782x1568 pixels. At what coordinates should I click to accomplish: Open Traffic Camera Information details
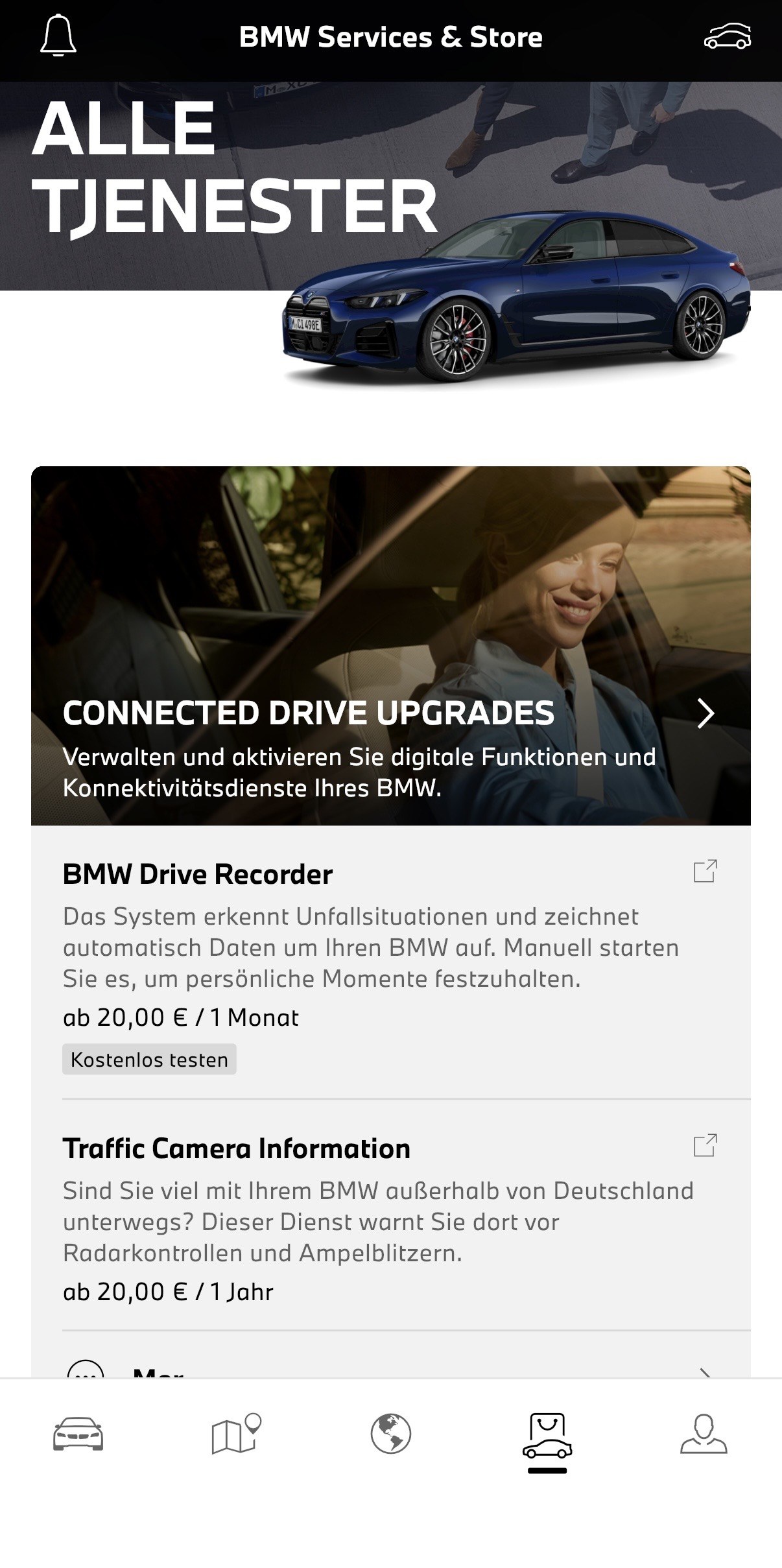click(236, 1148)
